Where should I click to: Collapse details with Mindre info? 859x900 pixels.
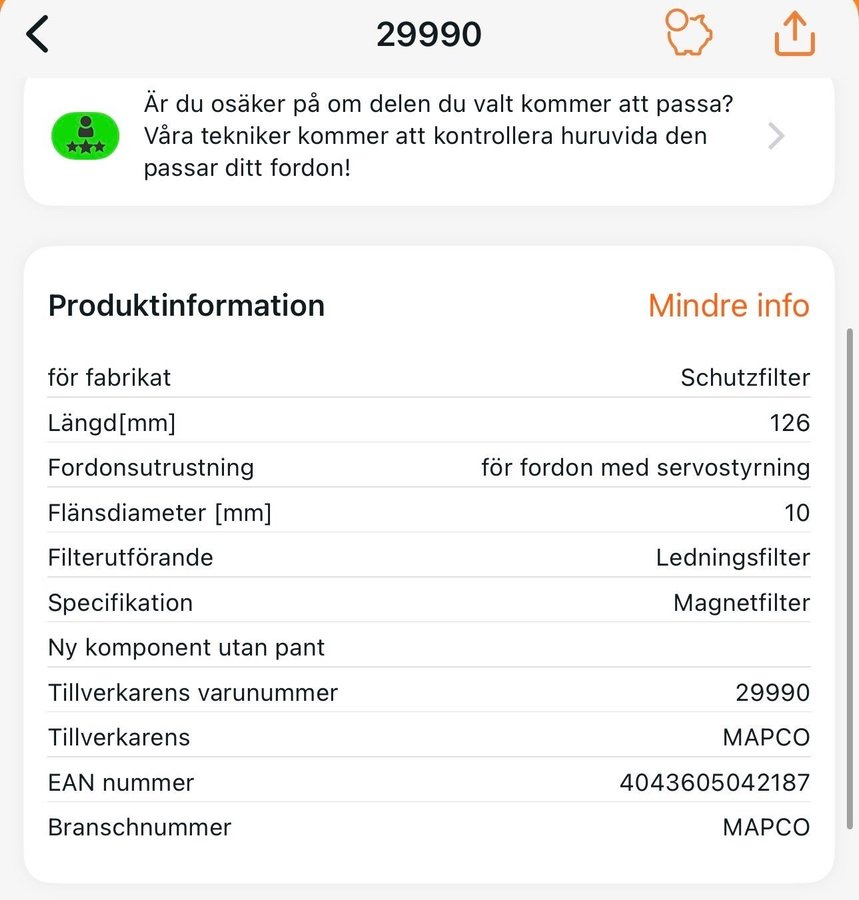728,305
